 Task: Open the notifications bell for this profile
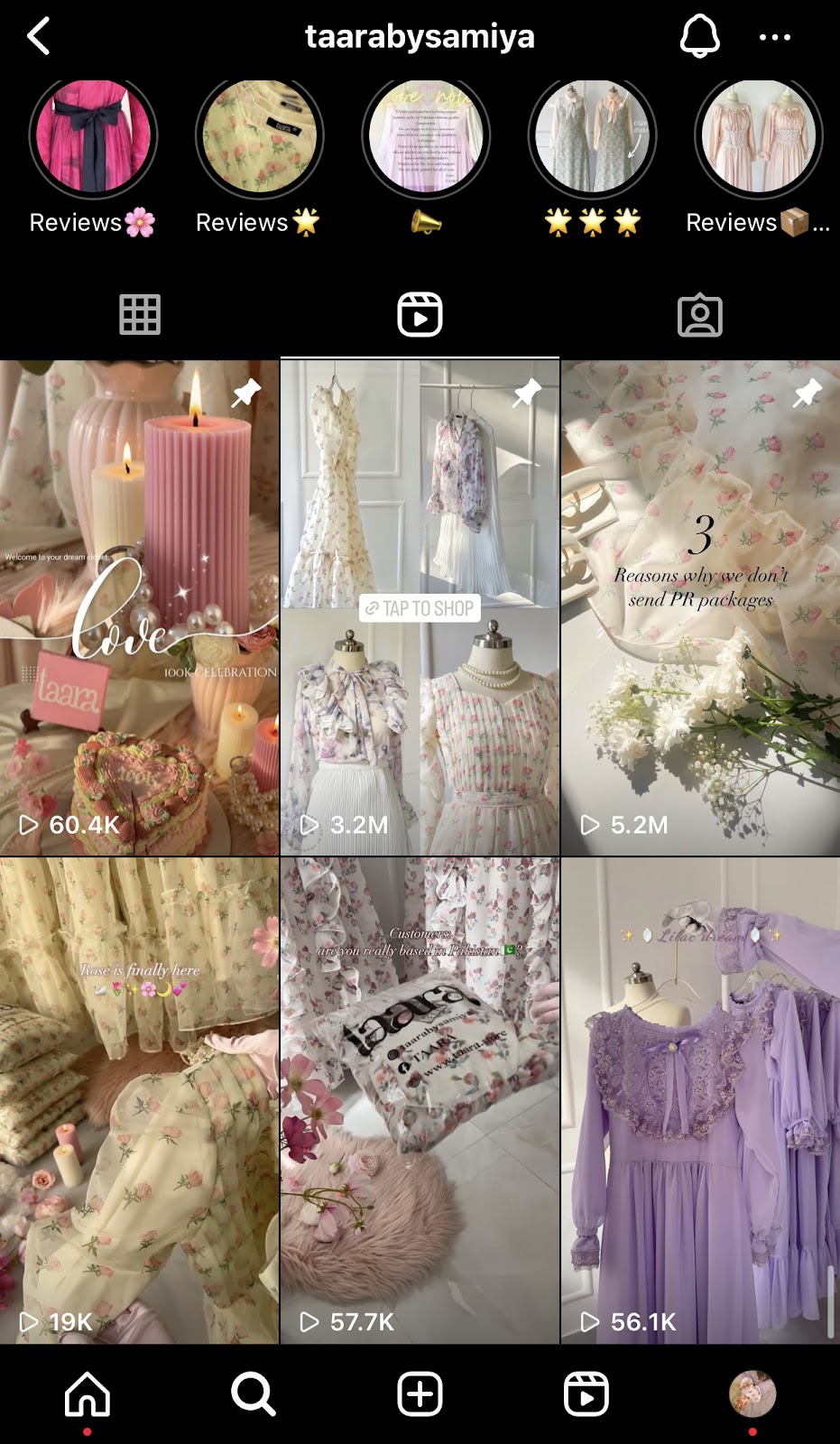pos(699,37)
